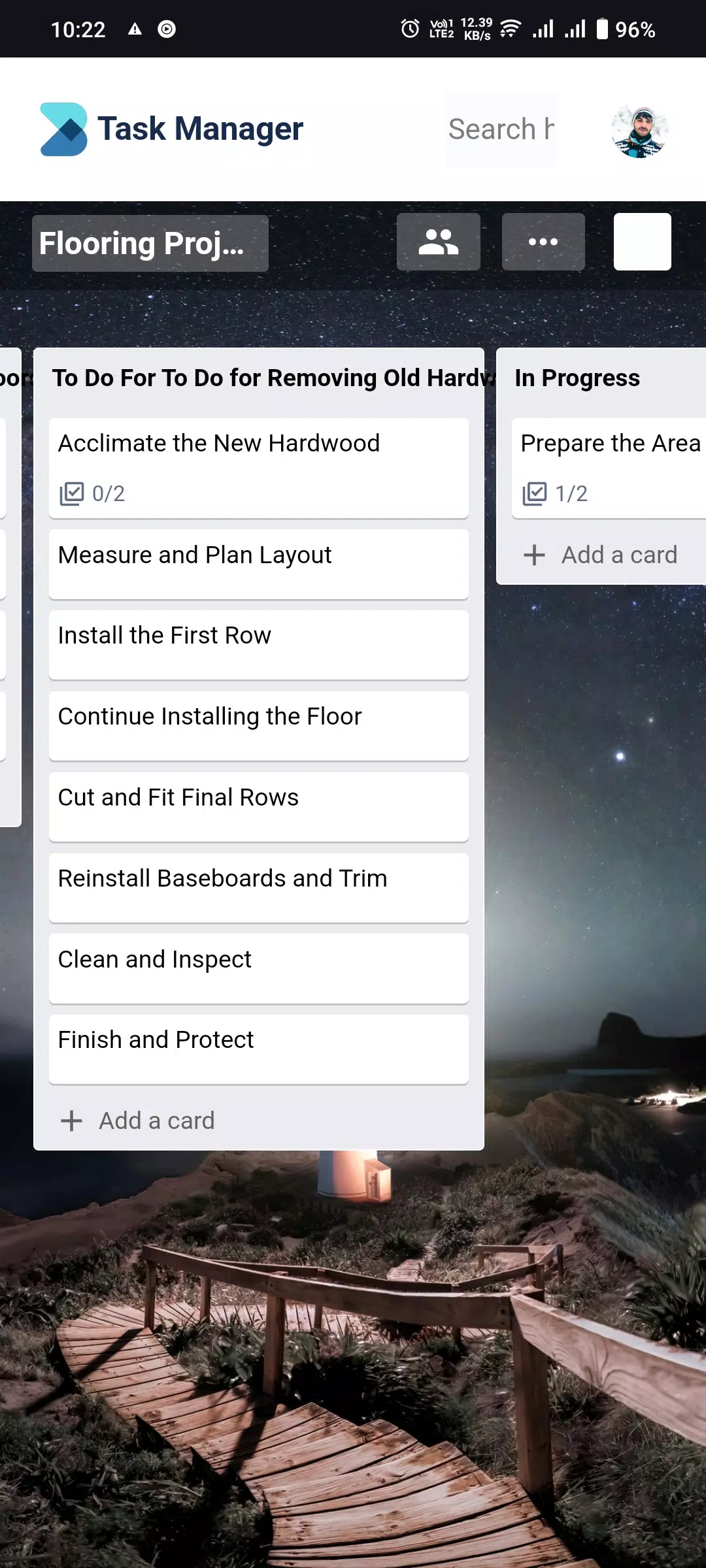Tap the Flooring Proj... board title
This screenshot has height=1568, width=706.
click(x=150, y=243)
